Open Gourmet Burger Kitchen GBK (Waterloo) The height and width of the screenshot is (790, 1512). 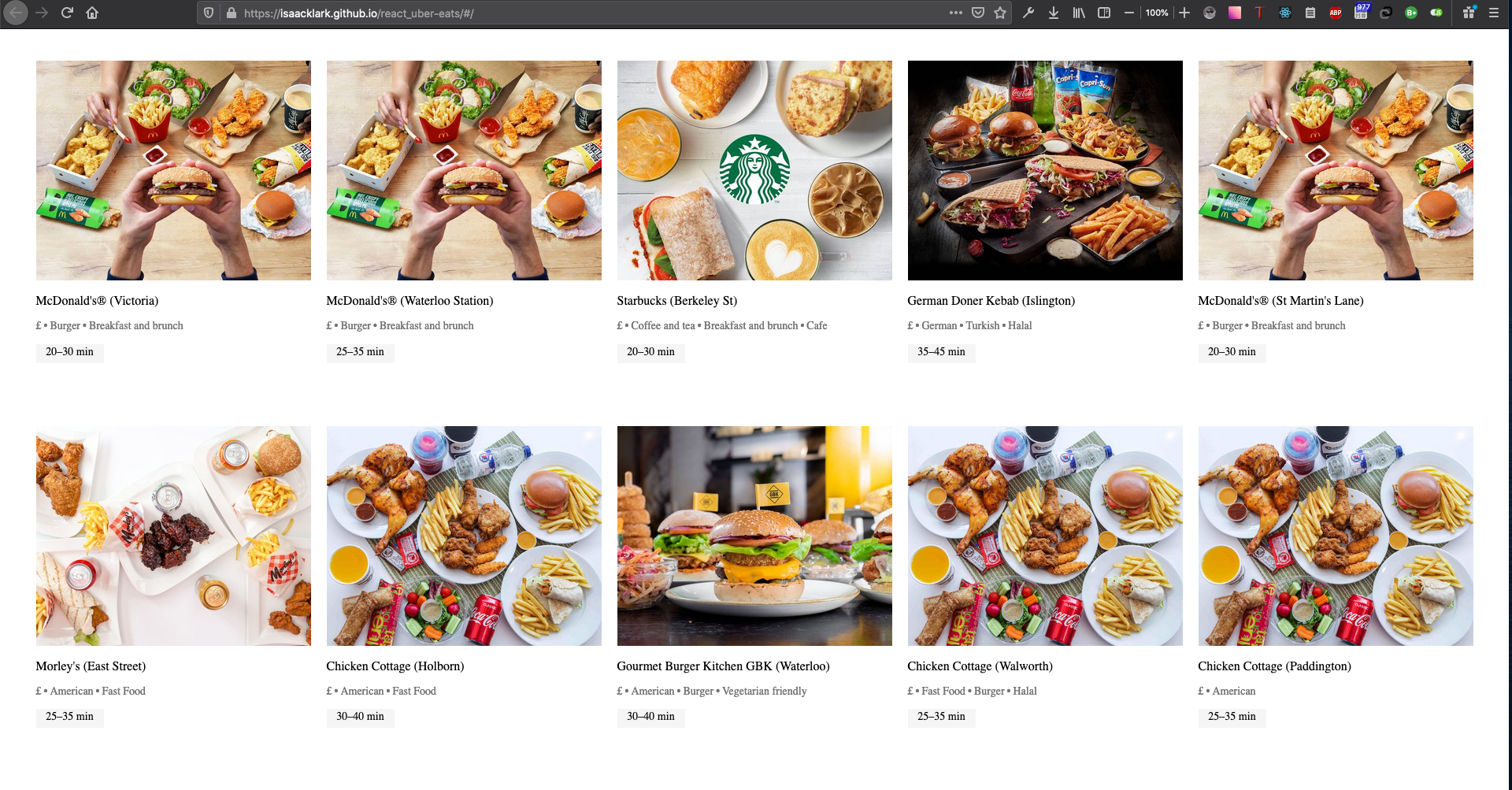[x=754, y=577]
